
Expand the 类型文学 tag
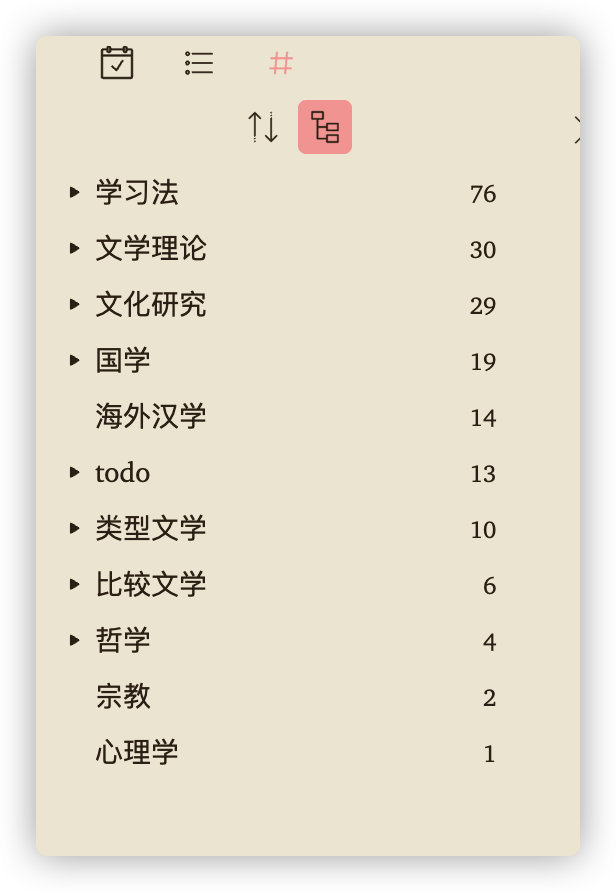coord(74,528)
